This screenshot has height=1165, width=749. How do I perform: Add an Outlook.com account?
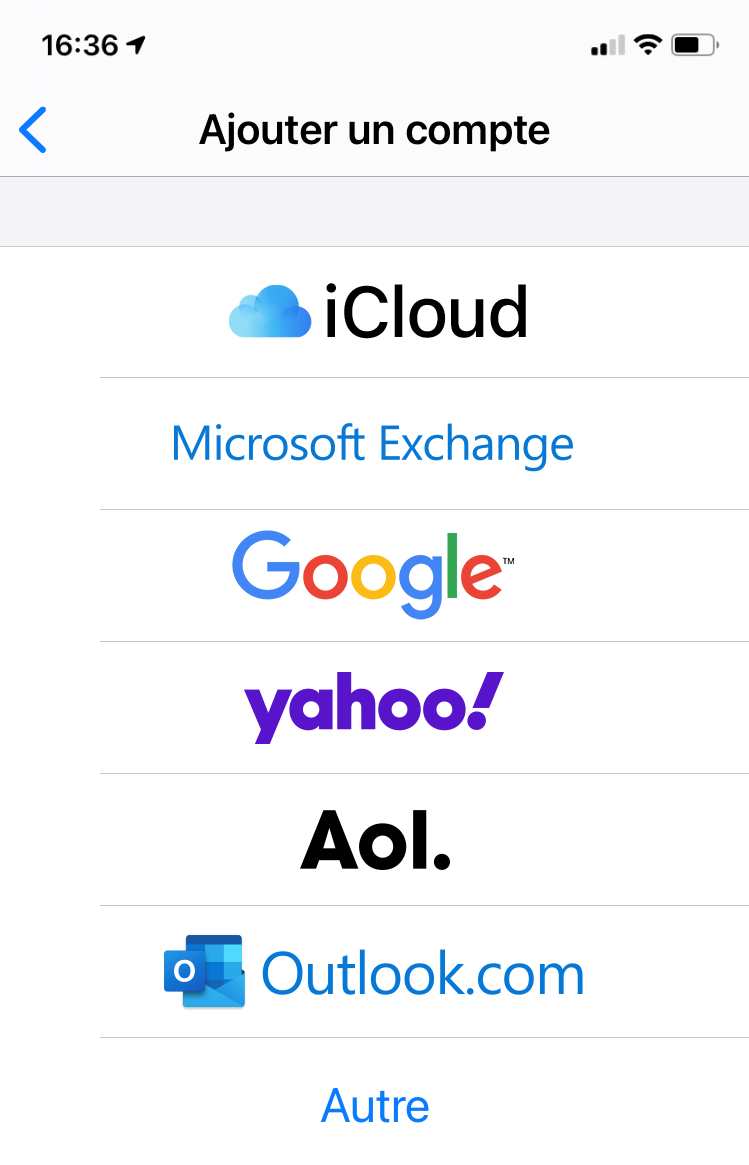coord(375,972)
